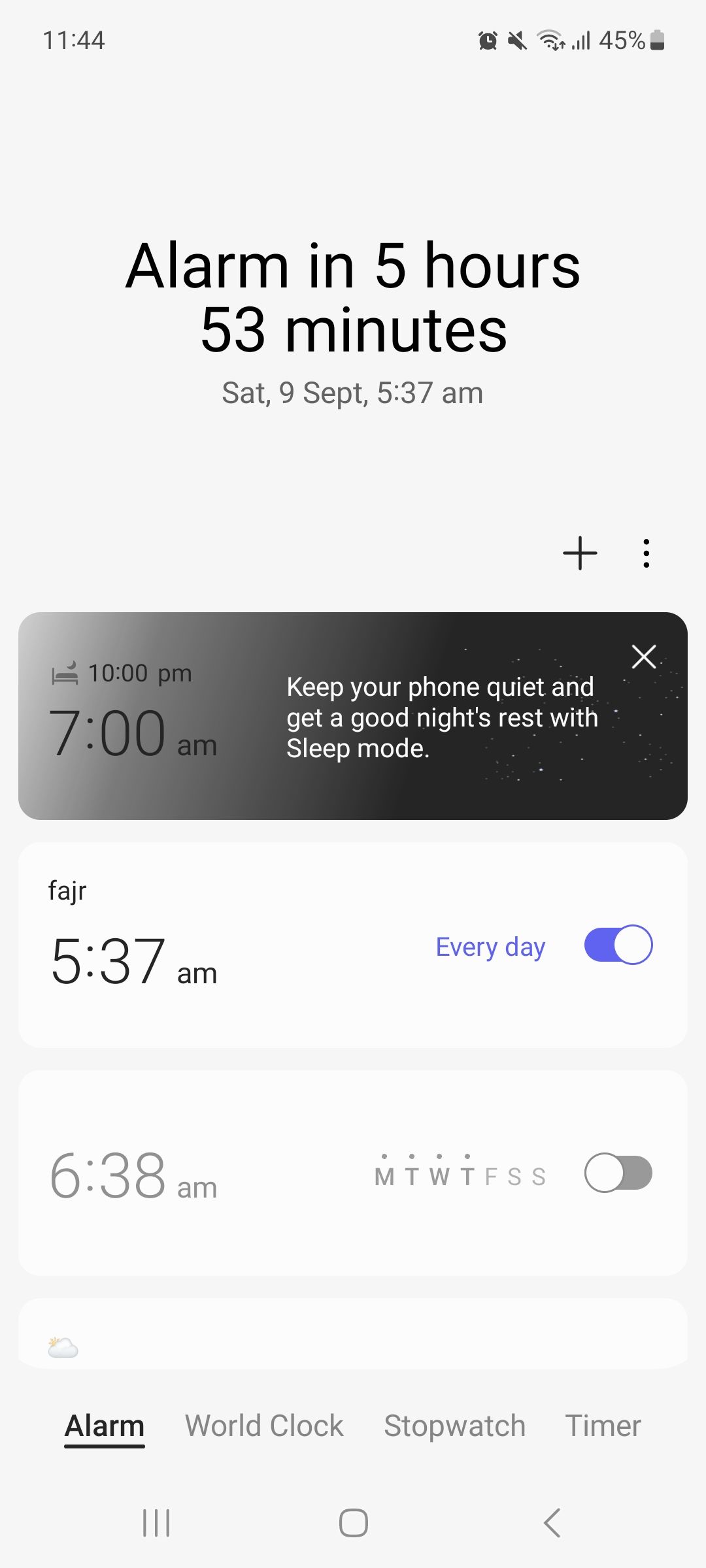Tap the battery indicator in the status bar
The height and width of the screenshot is (1568, 706).
click(x=657, y=41)
